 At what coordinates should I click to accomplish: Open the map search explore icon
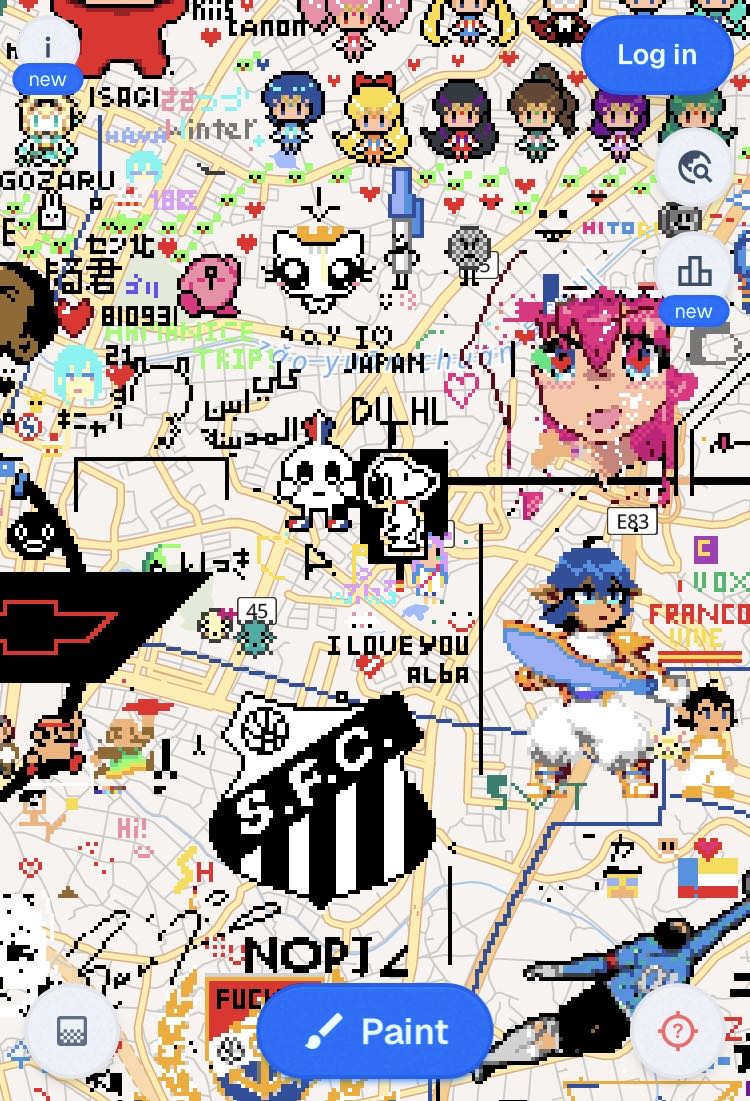pos(693,167)
